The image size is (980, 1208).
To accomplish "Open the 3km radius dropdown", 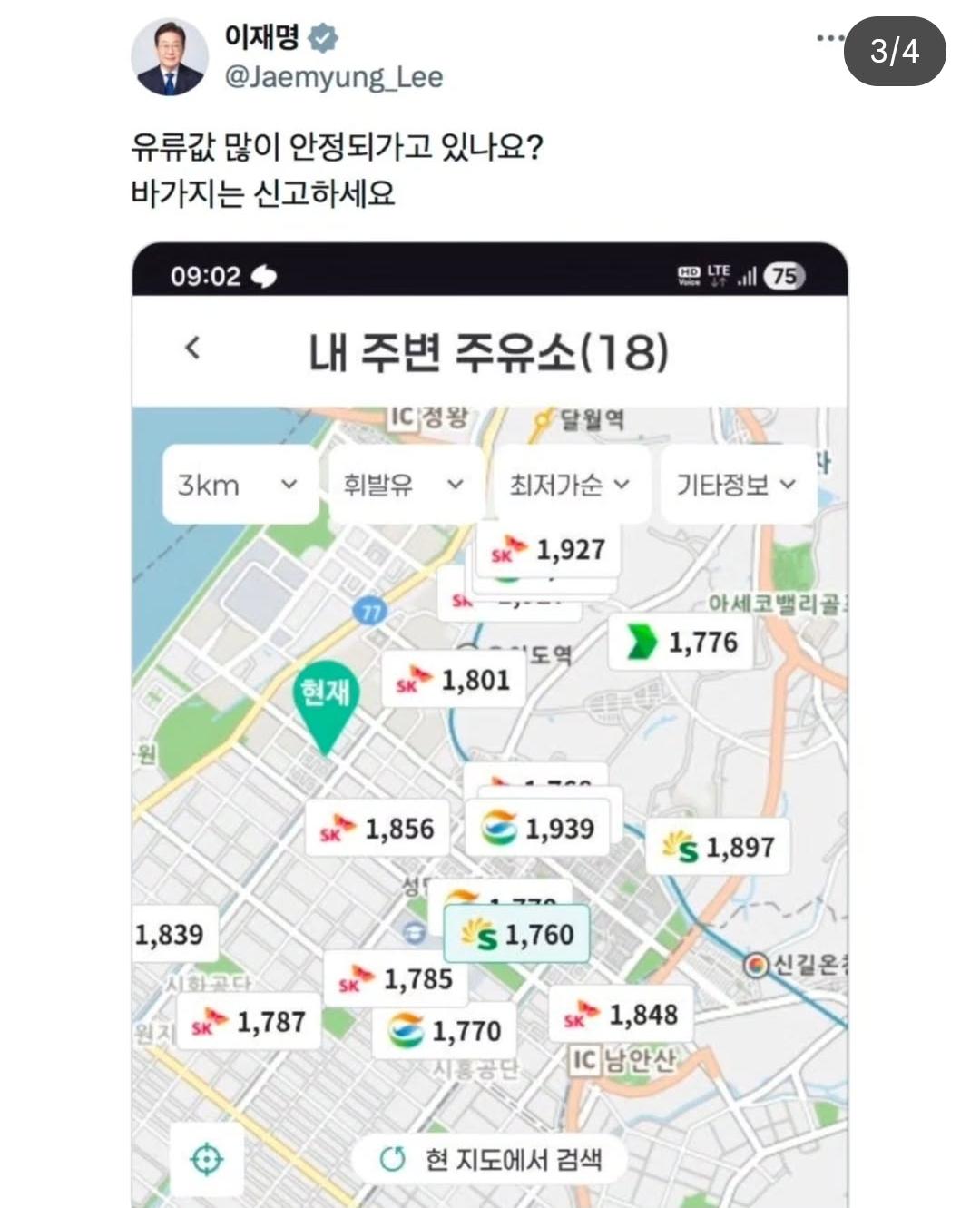I will (238, 484).
